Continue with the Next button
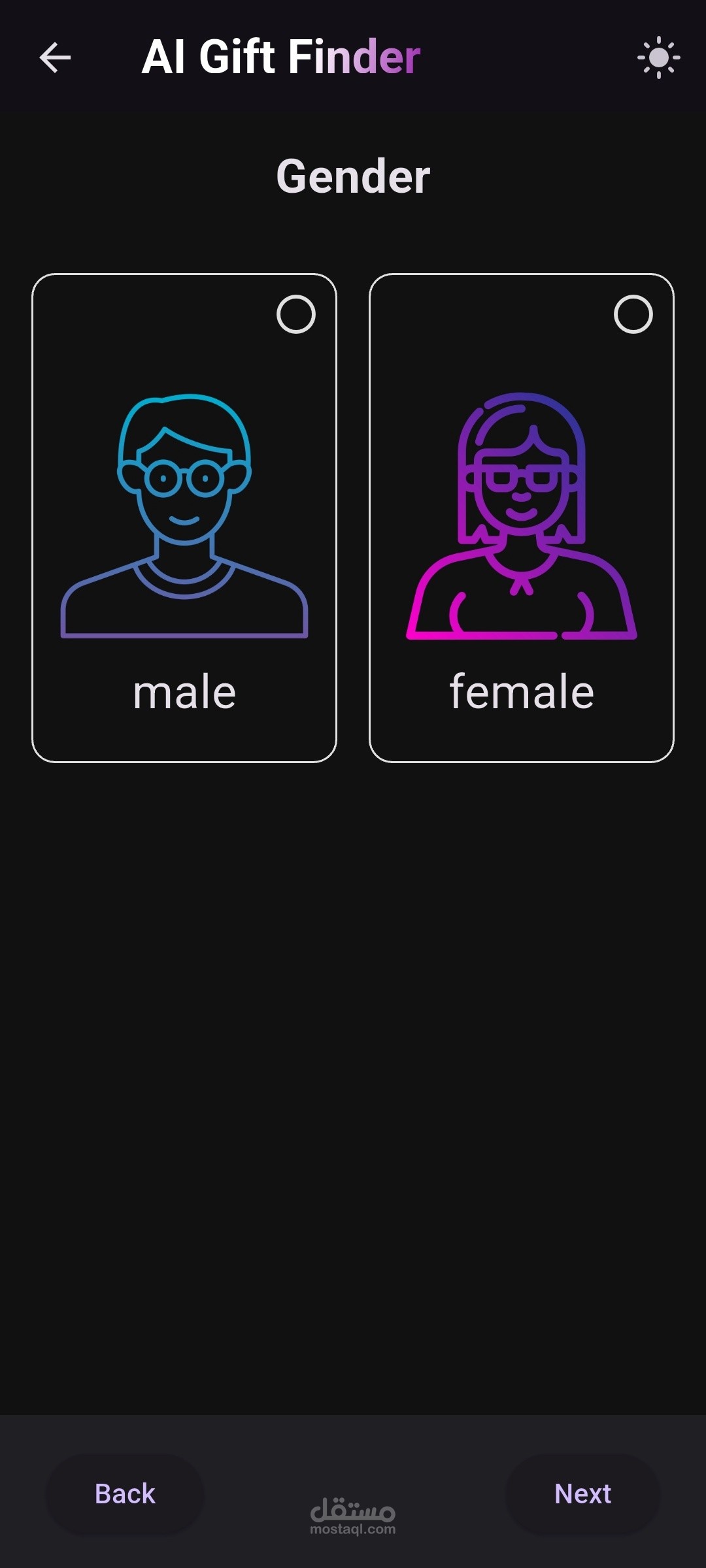Image resolution: width=706 pixels, height=1568 pixels. click(x=582, y=1494)
